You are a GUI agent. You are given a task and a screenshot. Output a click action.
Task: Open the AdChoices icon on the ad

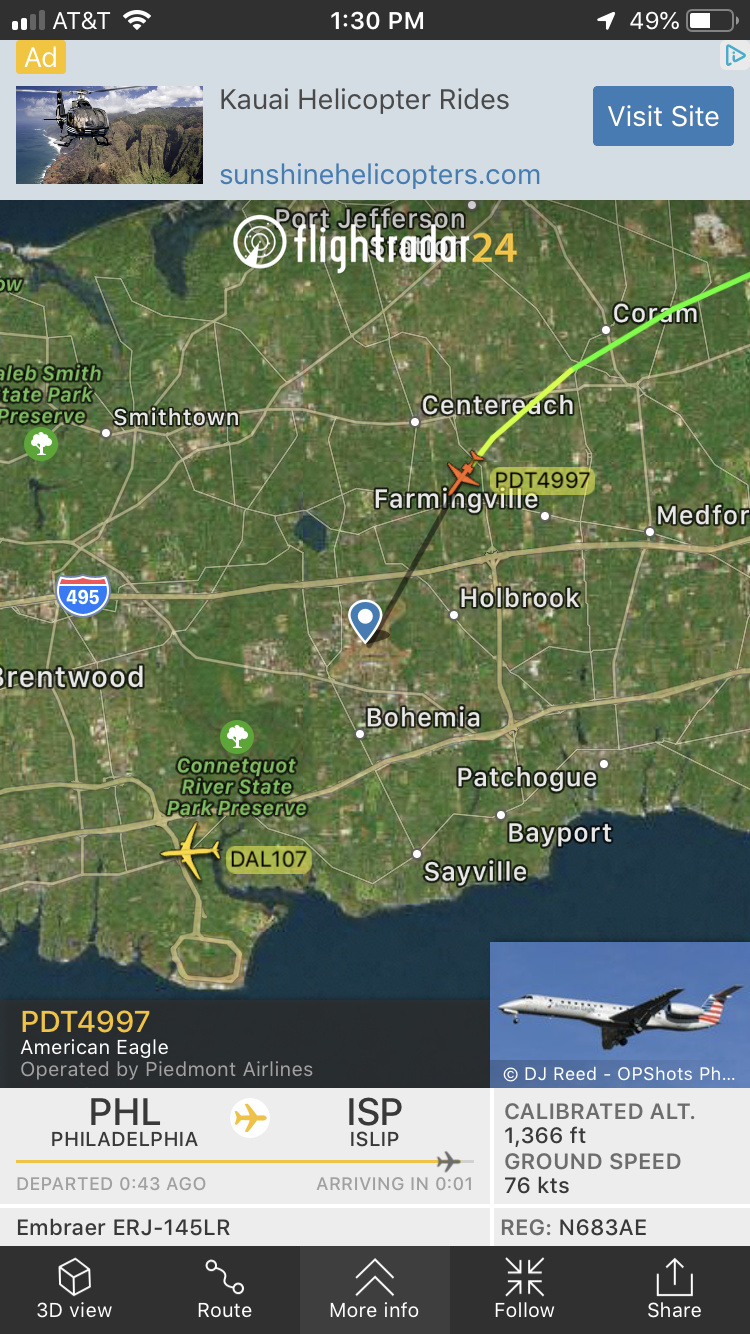point(735,57)
